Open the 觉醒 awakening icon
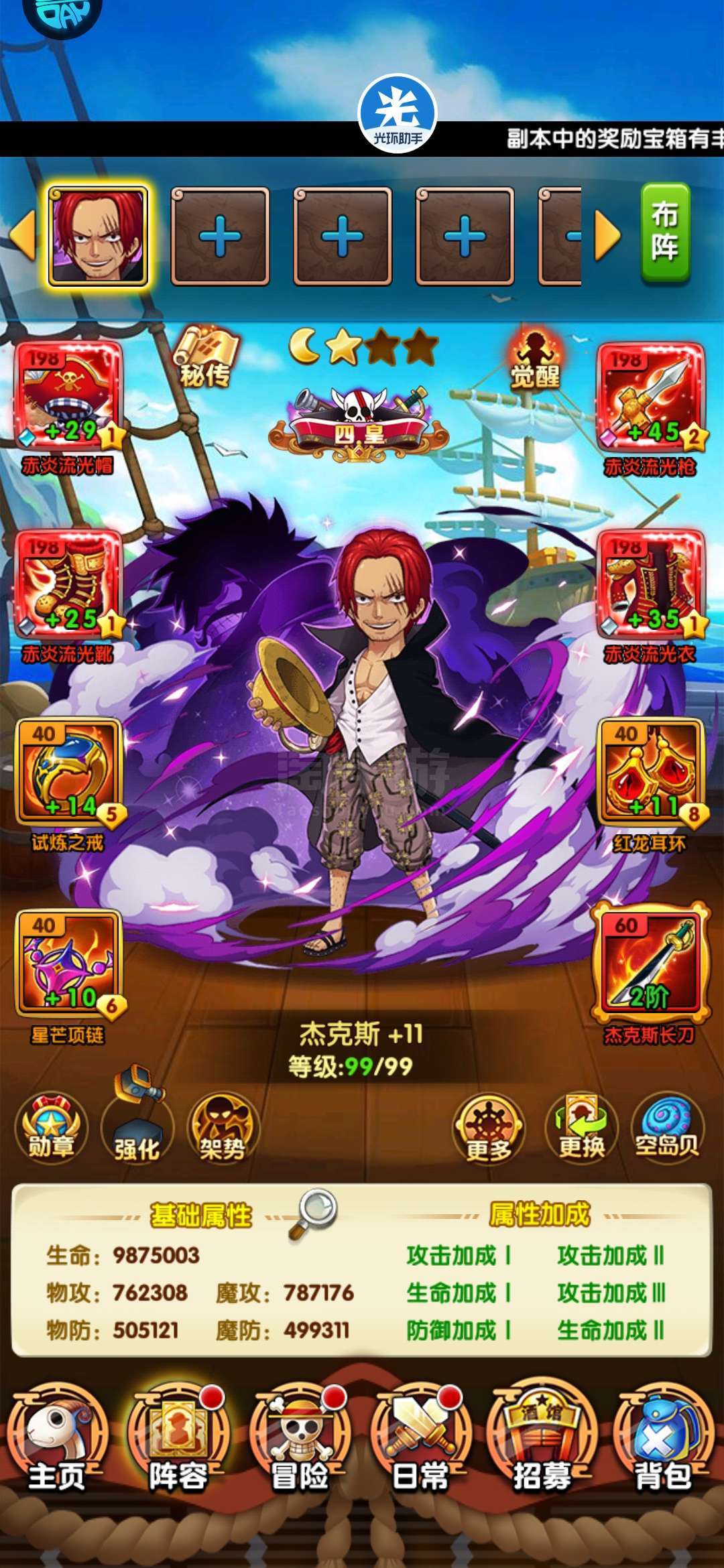 coord(535,358)
